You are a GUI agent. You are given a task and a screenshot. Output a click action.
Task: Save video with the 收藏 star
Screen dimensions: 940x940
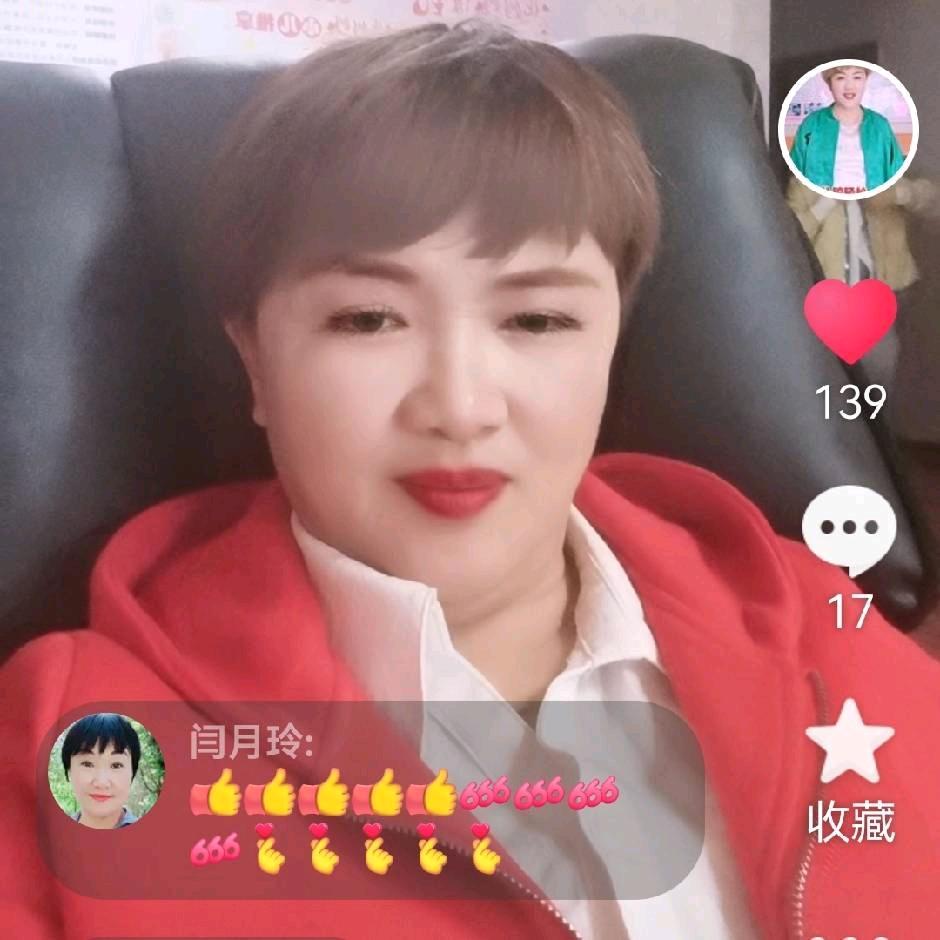click(850, 742)
